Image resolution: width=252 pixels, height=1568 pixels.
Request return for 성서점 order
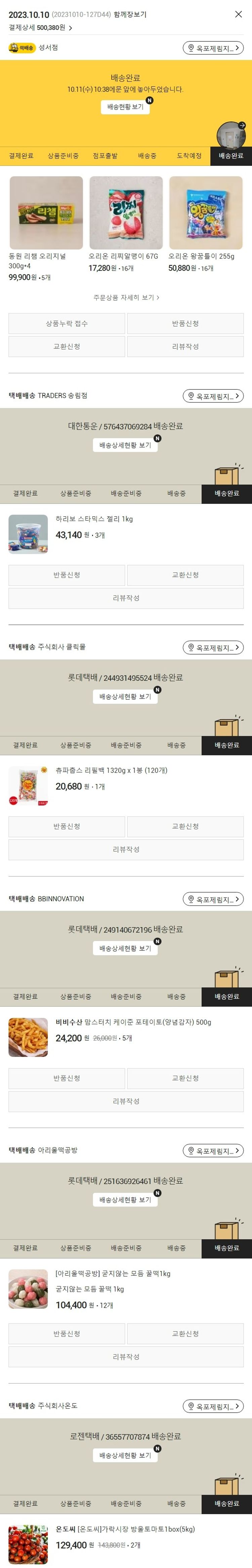[x=185, y=323]
